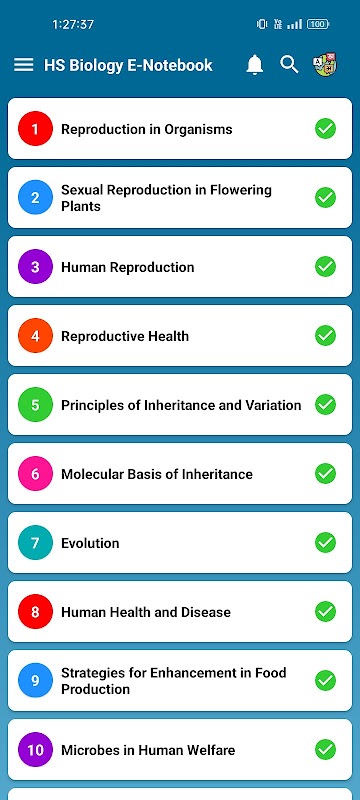Open the language translate icon
This screenshot has height=800, width=360.
325,64
